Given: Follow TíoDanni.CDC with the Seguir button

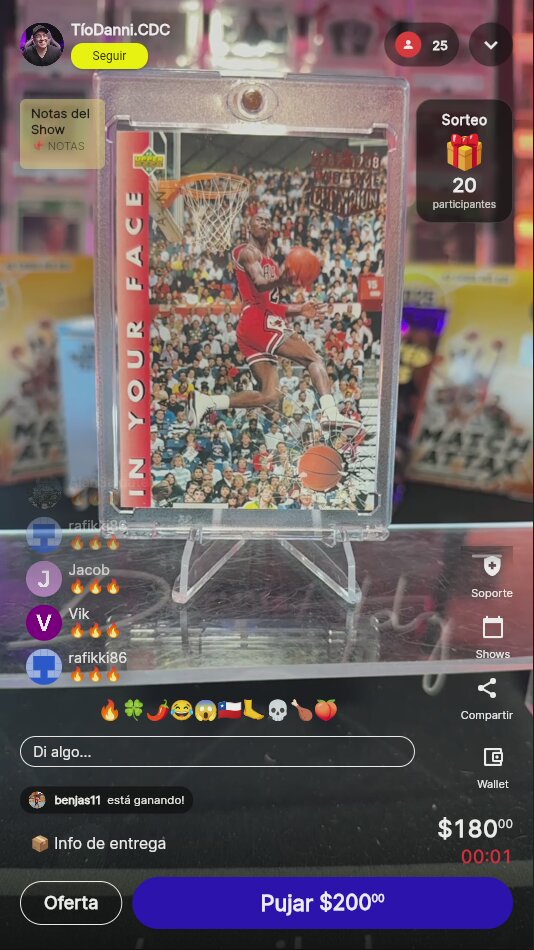Looking at the screenshot, I should tap(110, 56).
